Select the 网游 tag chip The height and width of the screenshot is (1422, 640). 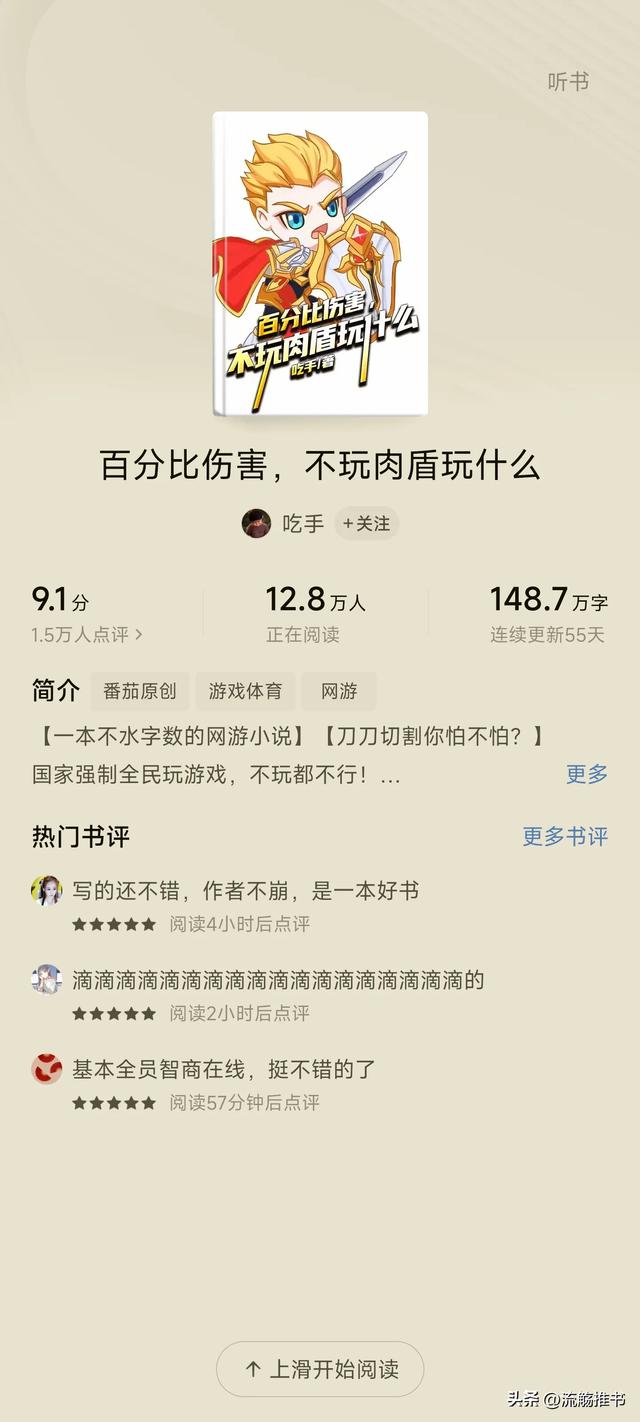[x=339, y=691]
